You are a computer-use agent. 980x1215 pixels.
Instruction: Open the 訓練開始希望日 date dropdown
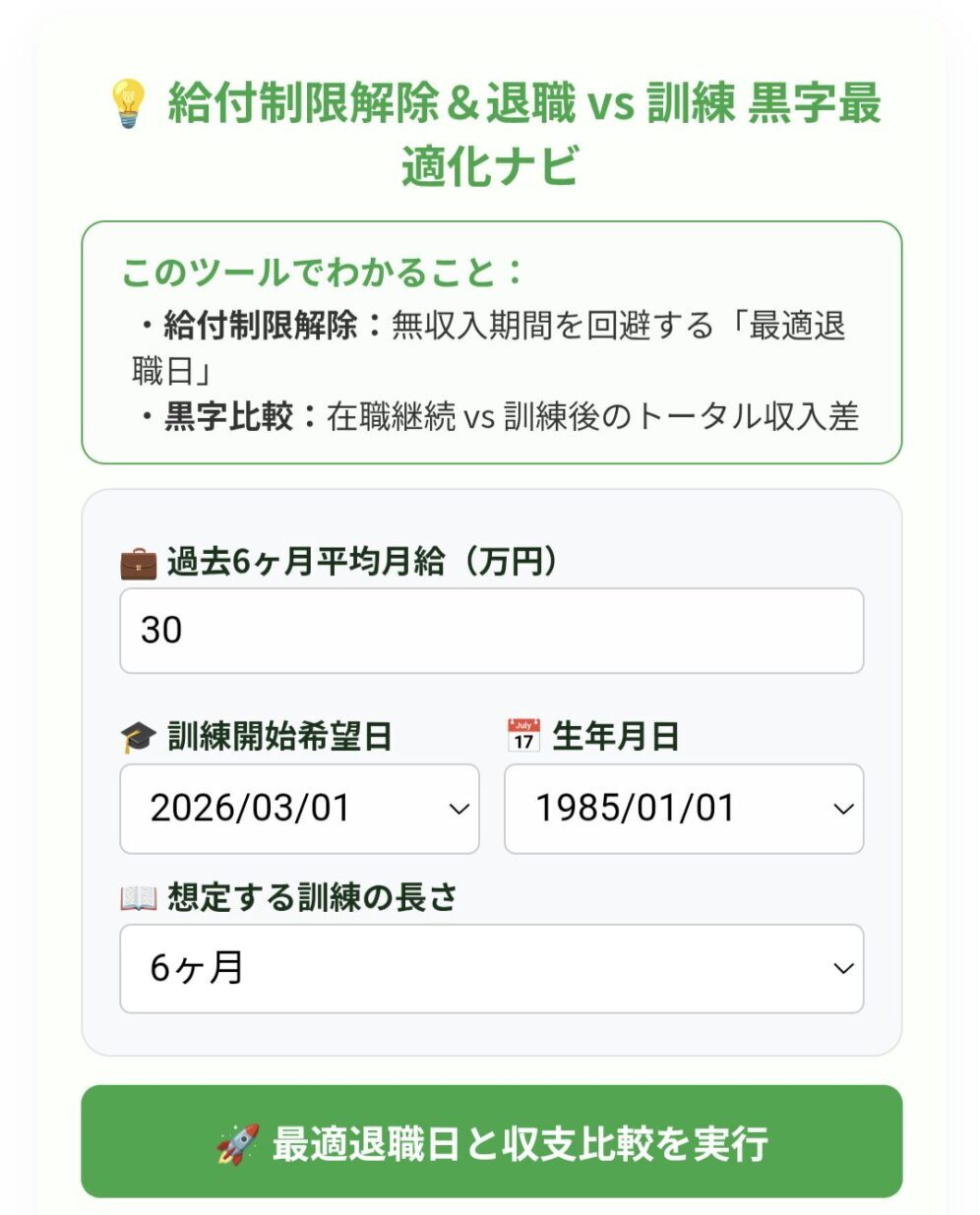298,808
